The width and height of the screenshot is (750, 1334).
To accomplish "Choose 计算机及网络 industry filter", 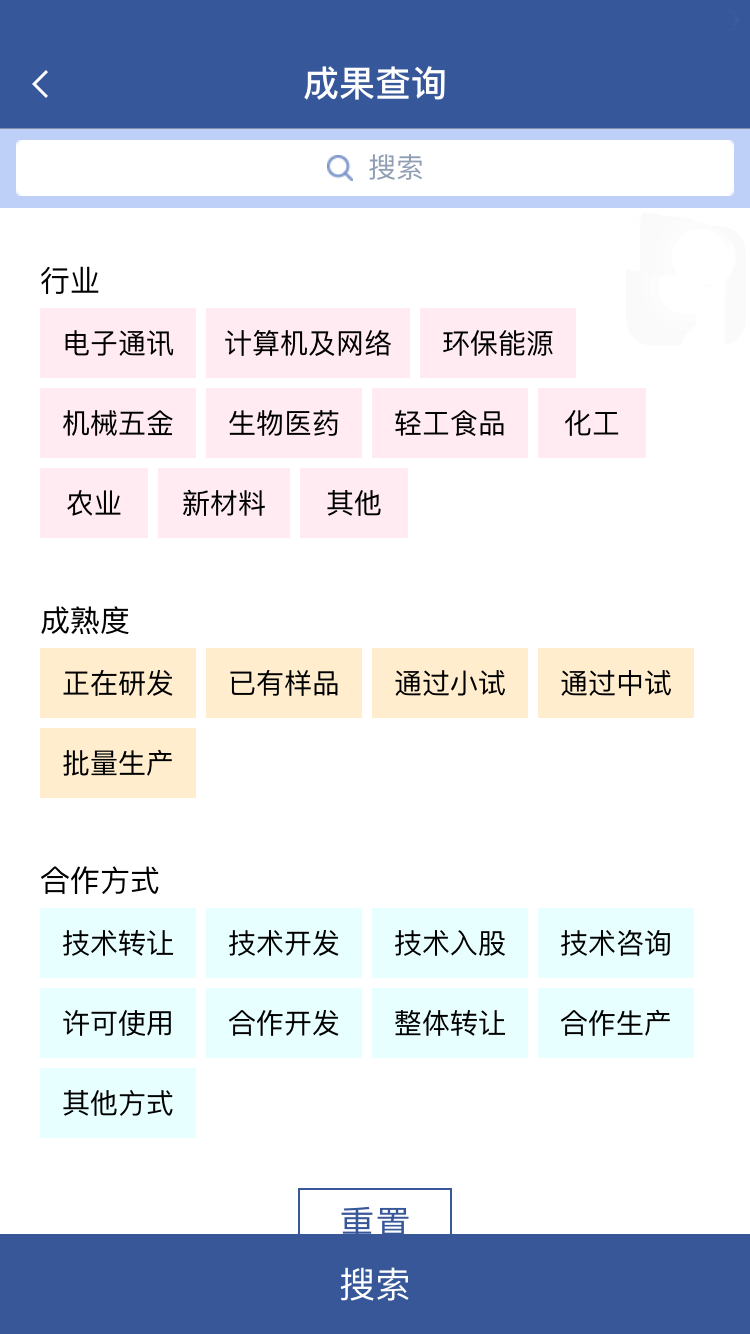I will pos(308,343).
